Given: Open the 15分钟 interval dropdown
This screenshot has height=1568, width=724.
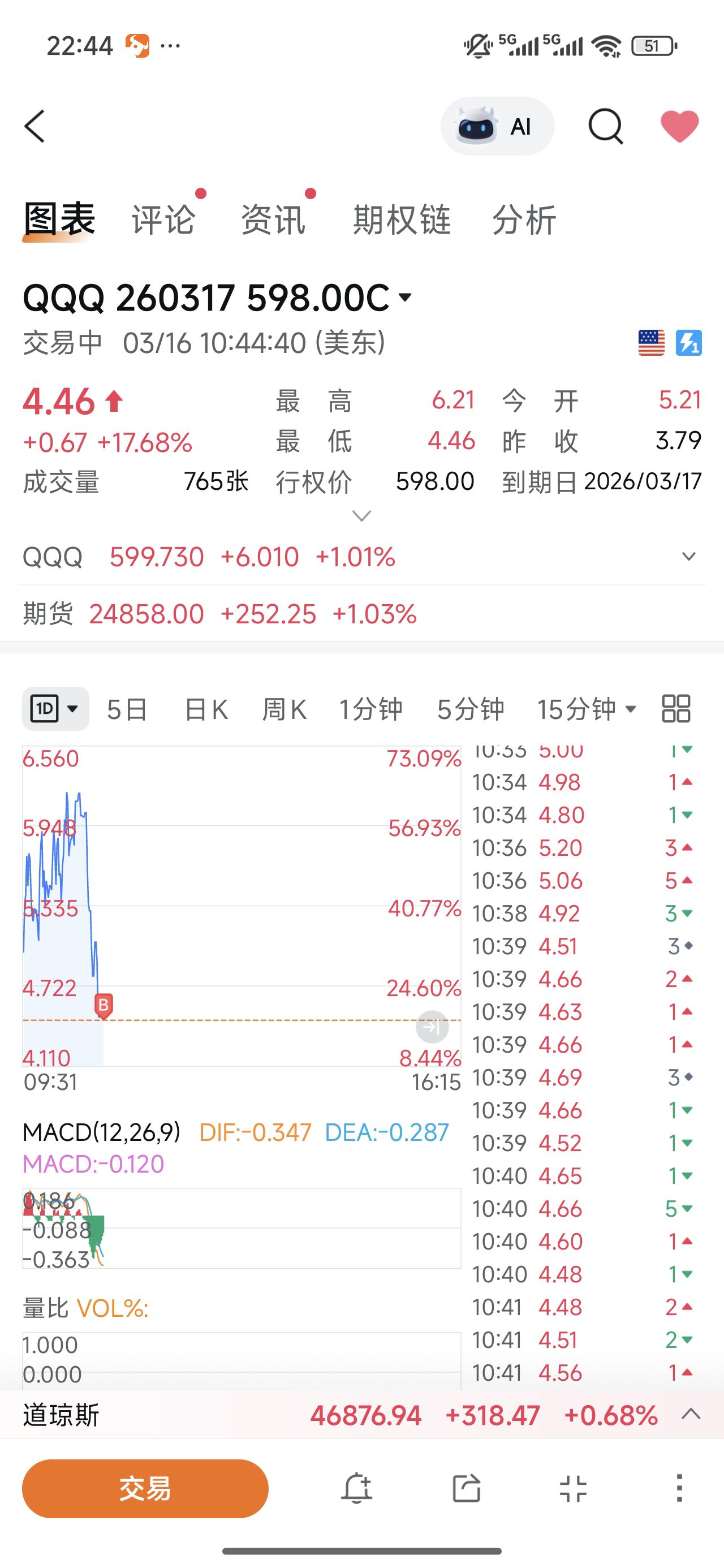Looking at the screenshot, I should (x=587, y=709).
